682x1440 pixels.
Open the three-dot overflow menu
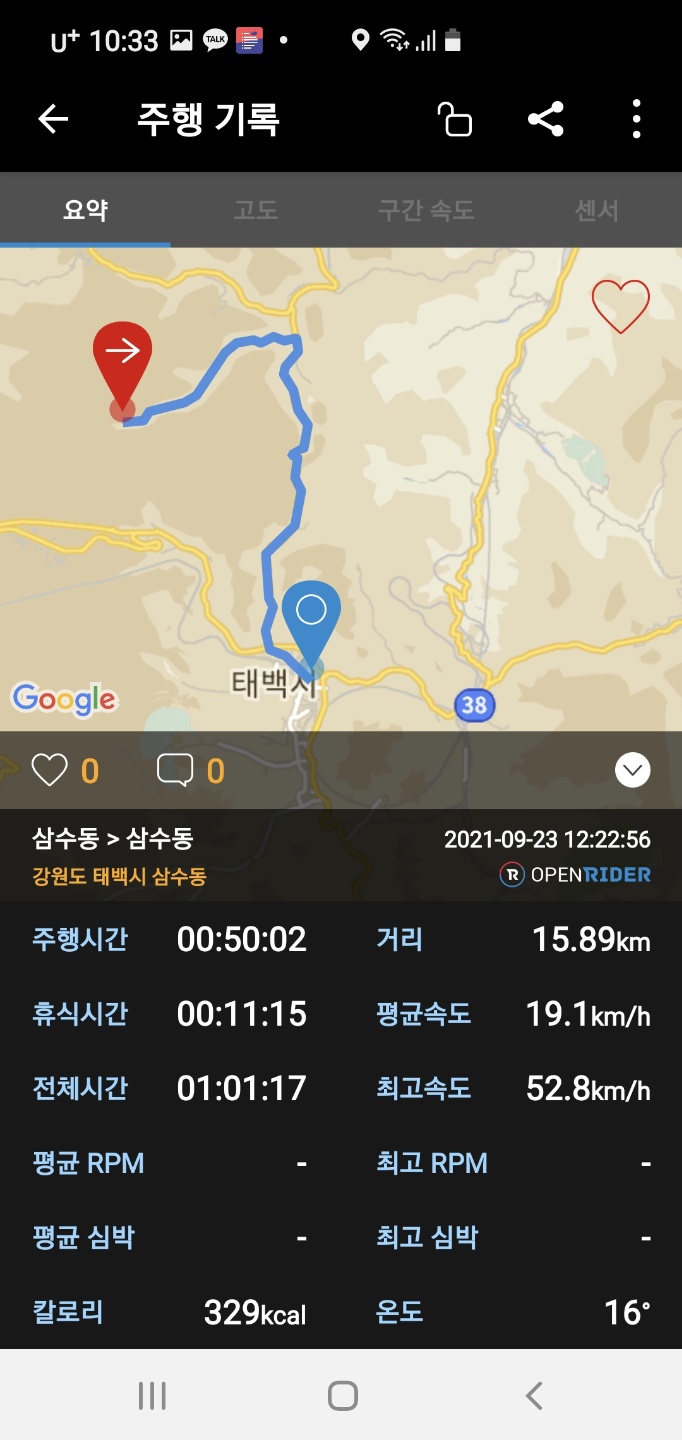(x=636, y=120)
